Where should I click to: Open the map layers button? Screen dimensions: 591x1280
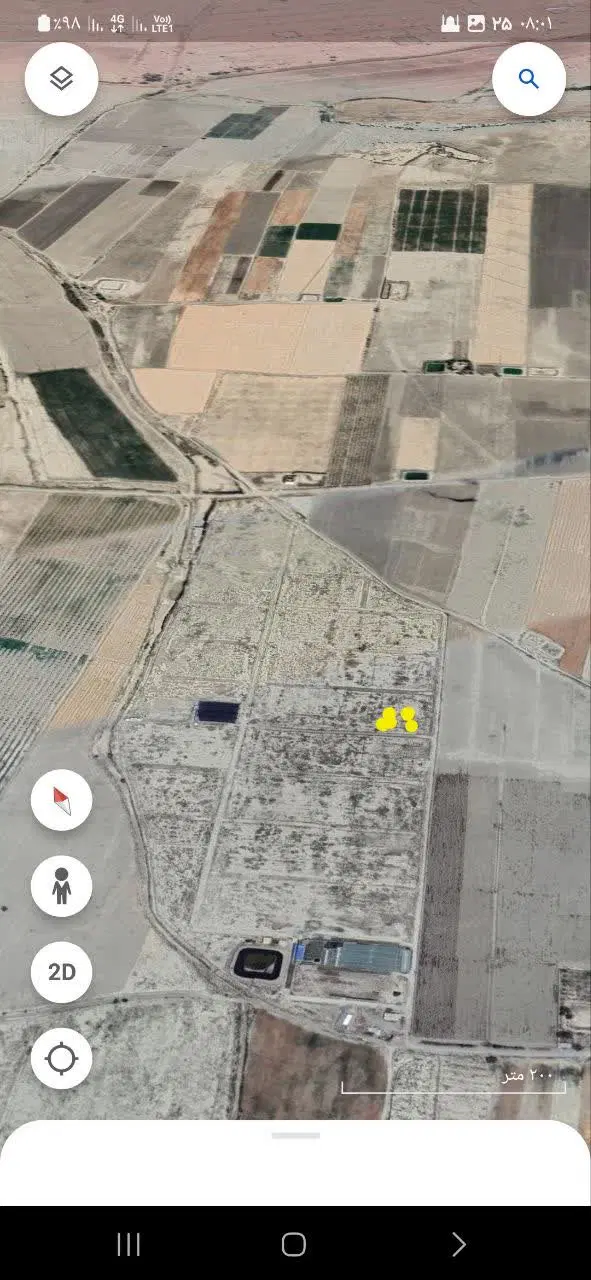point(61,79)
